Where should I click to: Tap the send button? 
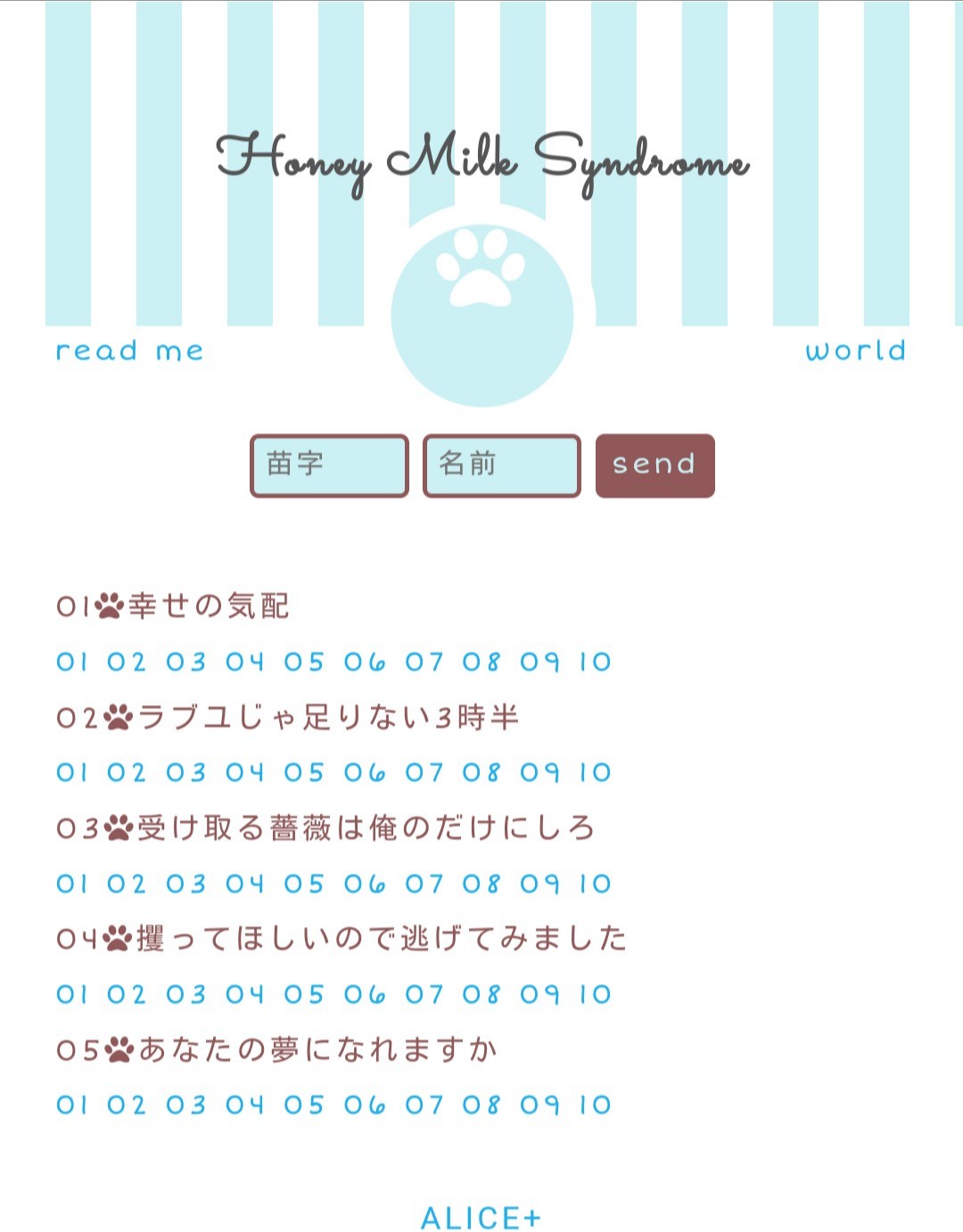pyautogui.click(x=654, y=465)
